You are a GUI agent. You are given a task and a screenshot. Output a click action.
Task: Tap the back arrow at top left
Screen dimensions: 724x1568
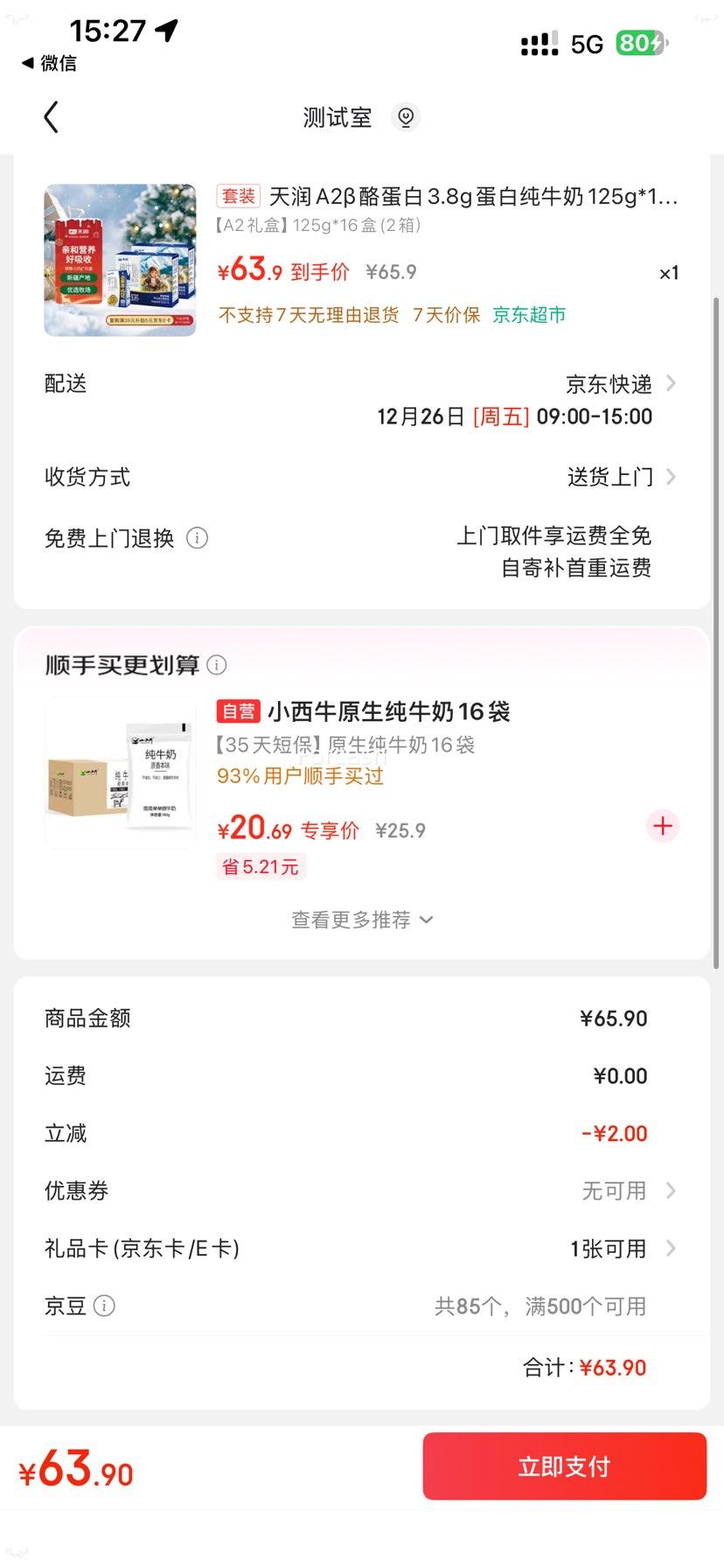tap(50, 116)
